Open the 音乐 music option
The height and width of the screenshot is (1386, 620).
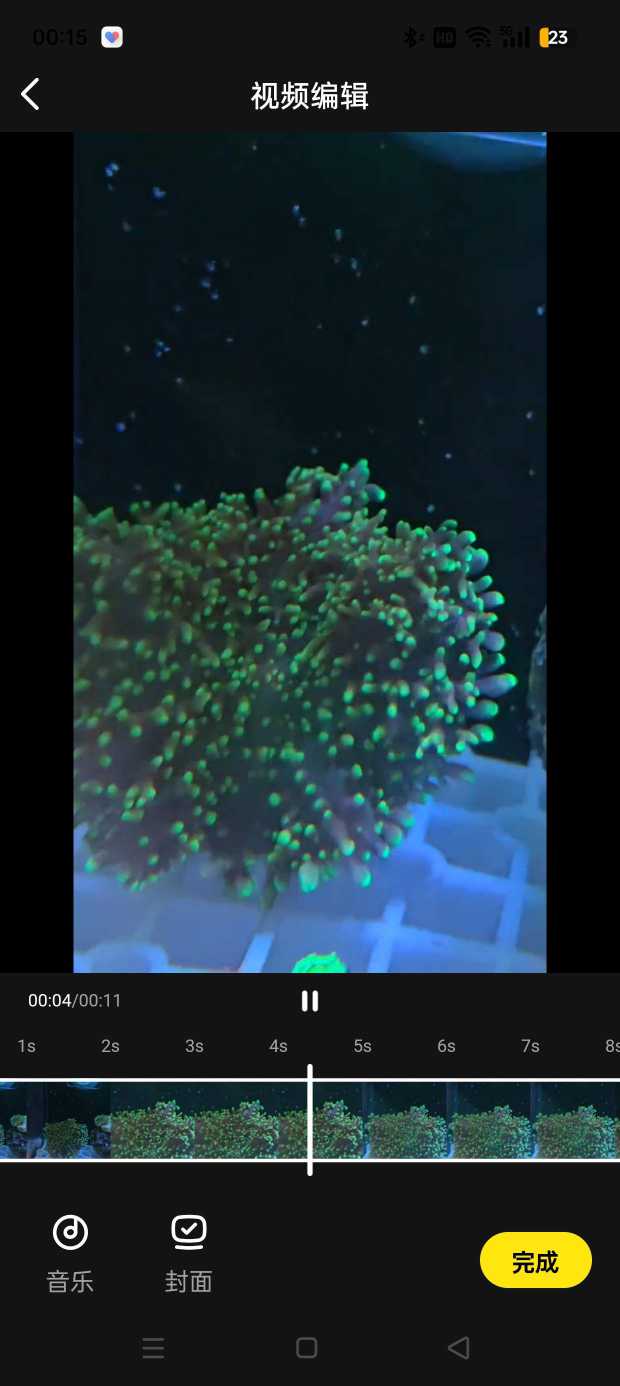70,1251
